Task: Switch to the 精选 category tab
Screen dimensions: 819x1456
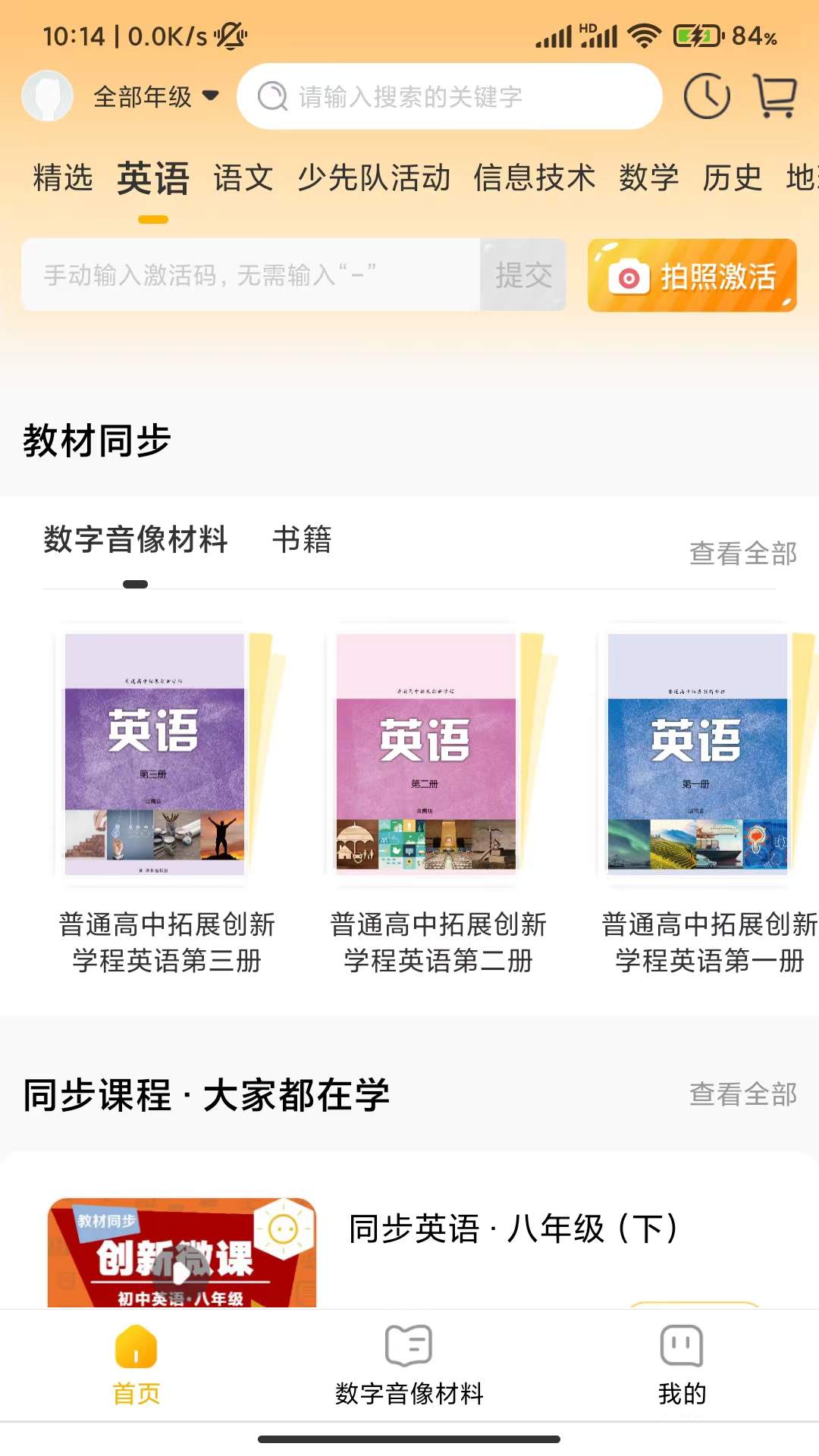Action: (63, 178)
